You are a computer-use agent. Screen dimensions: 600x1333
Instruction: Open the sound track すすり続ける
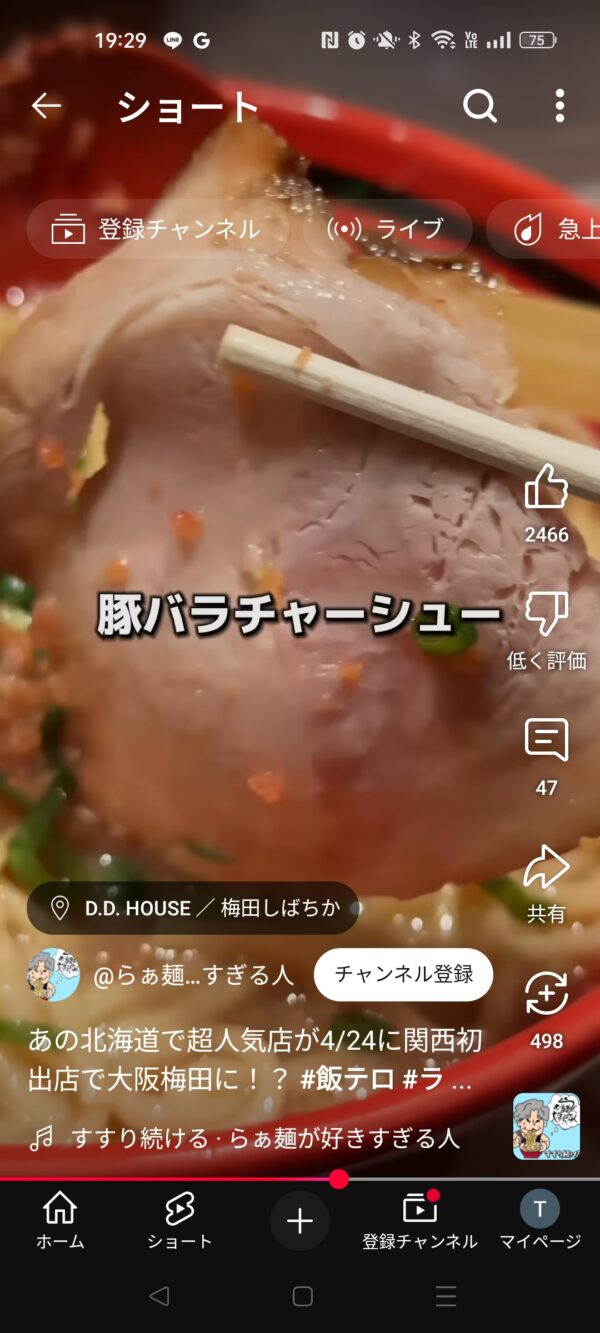pos(245,1138)
